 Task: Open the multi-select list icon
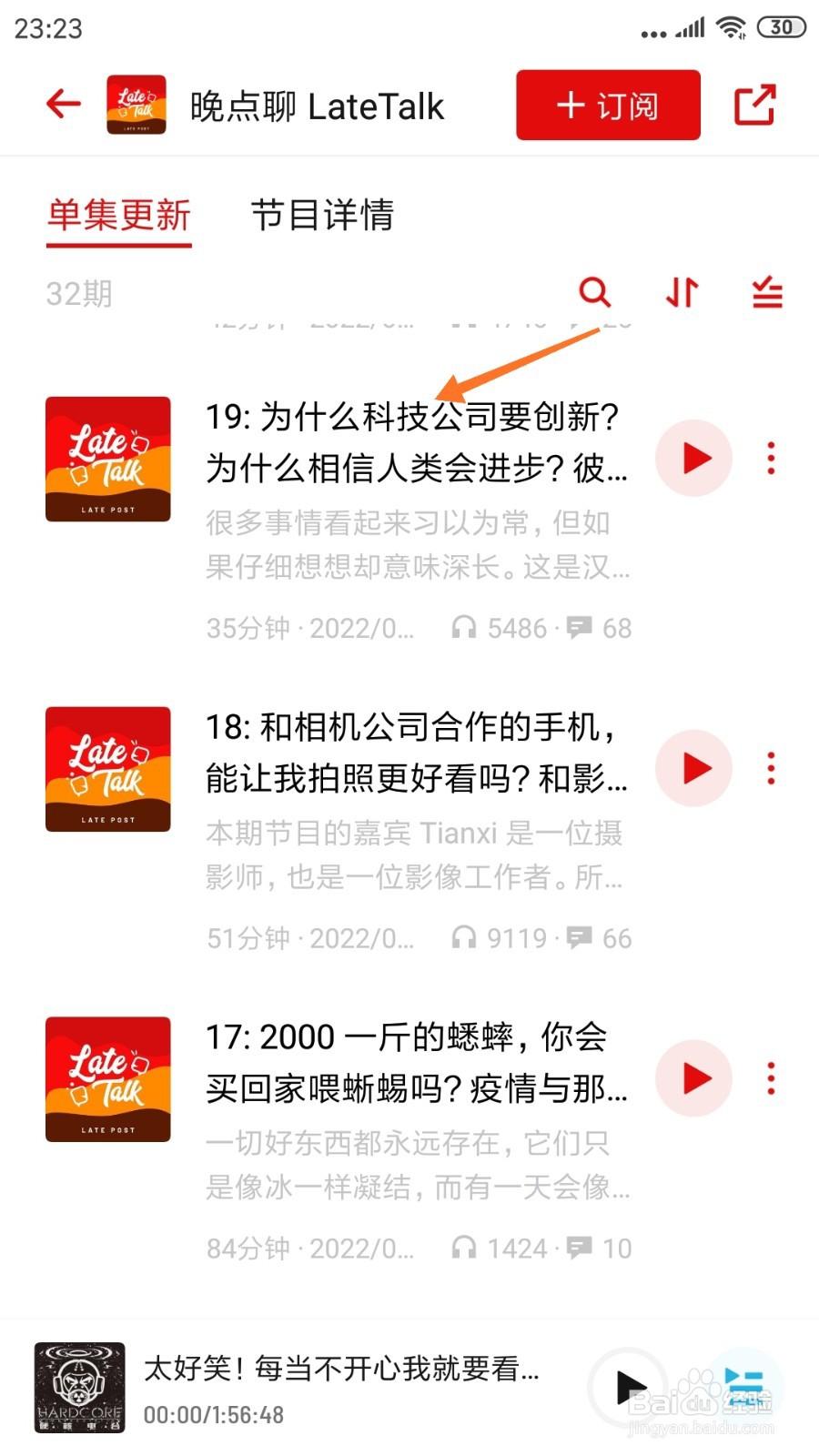[x=767, y=293]
